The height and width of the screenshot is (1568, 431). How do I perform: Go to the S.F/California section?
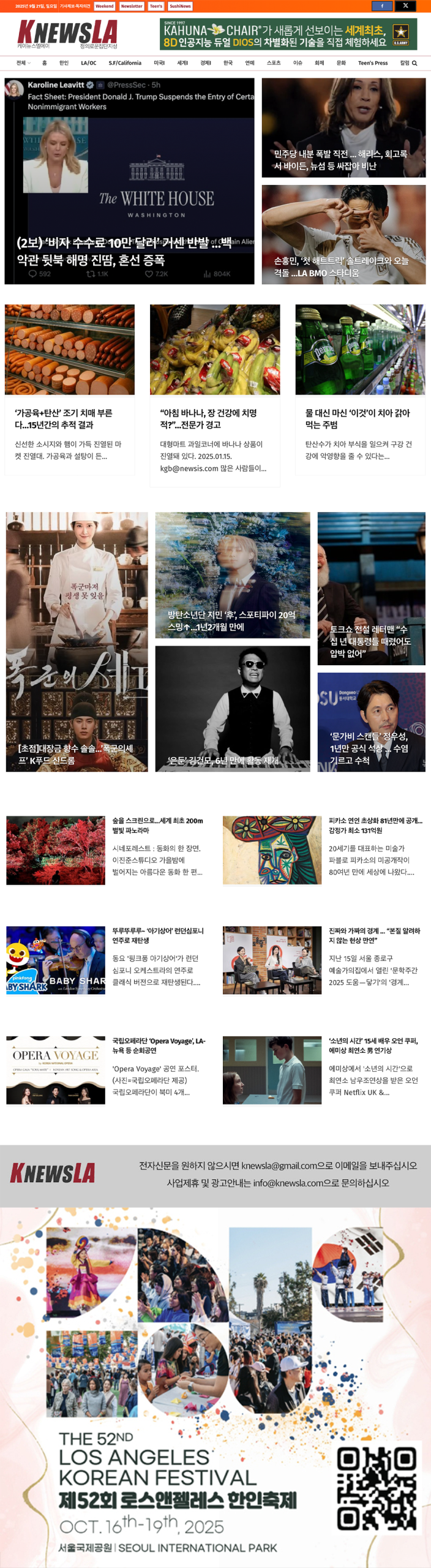click(124, 63)
